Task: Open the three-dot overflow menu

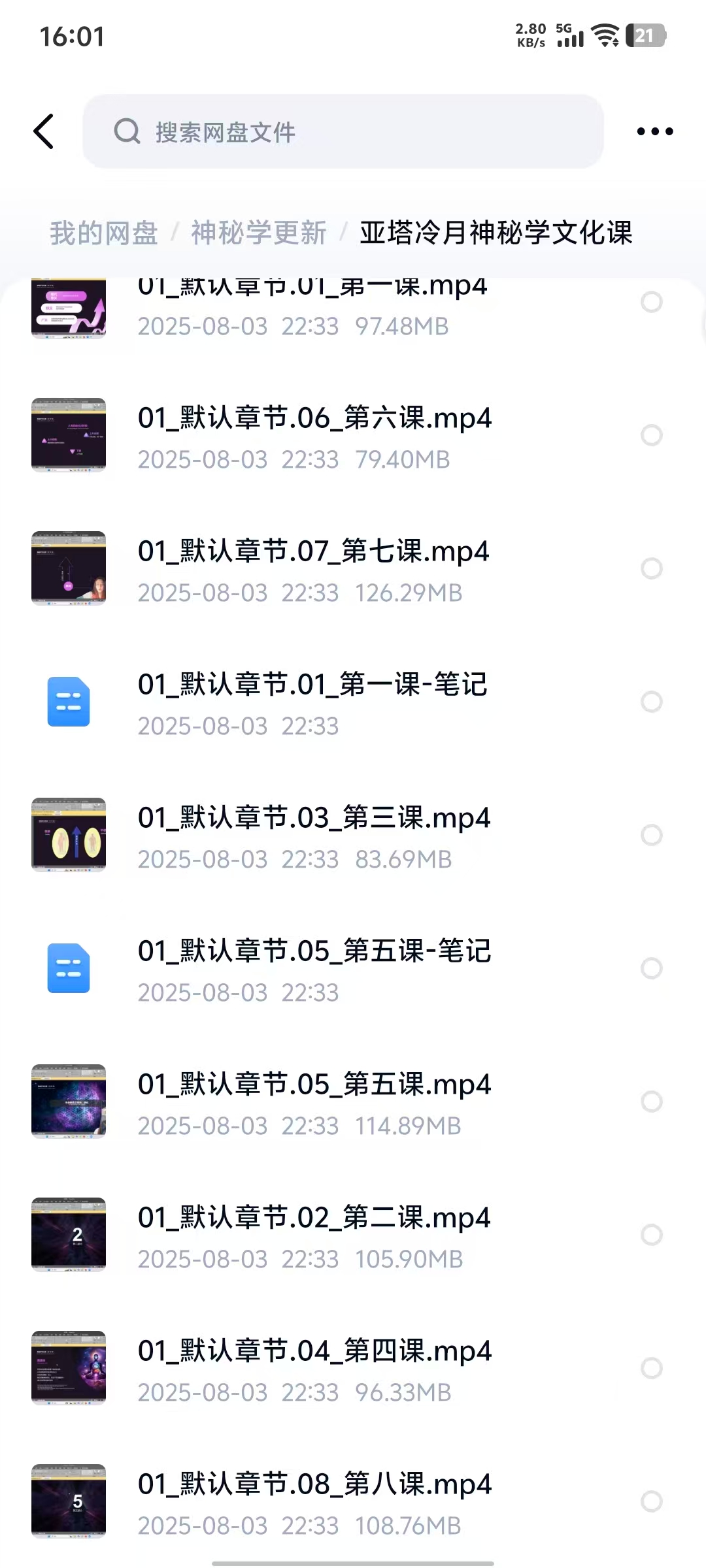Action: (654, 131)
